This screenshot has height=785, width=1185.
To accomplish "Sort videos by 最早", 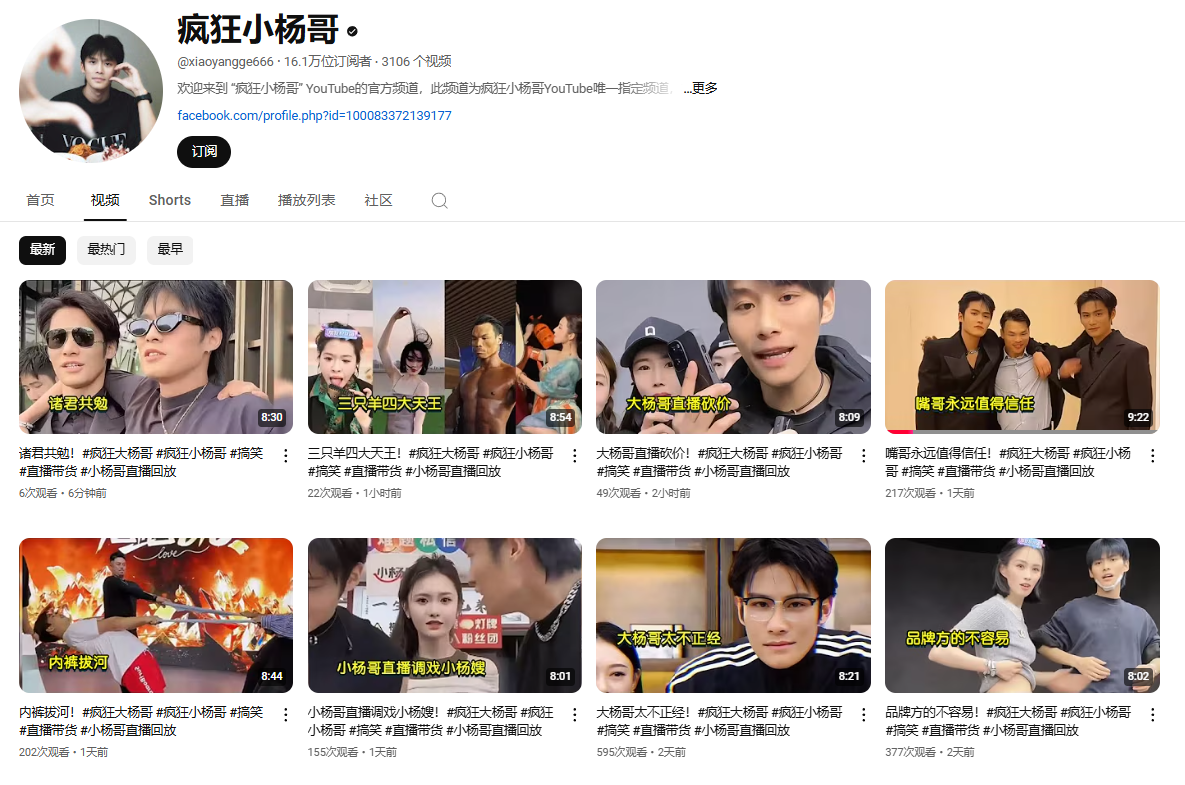I will click(x=170, y=250).
